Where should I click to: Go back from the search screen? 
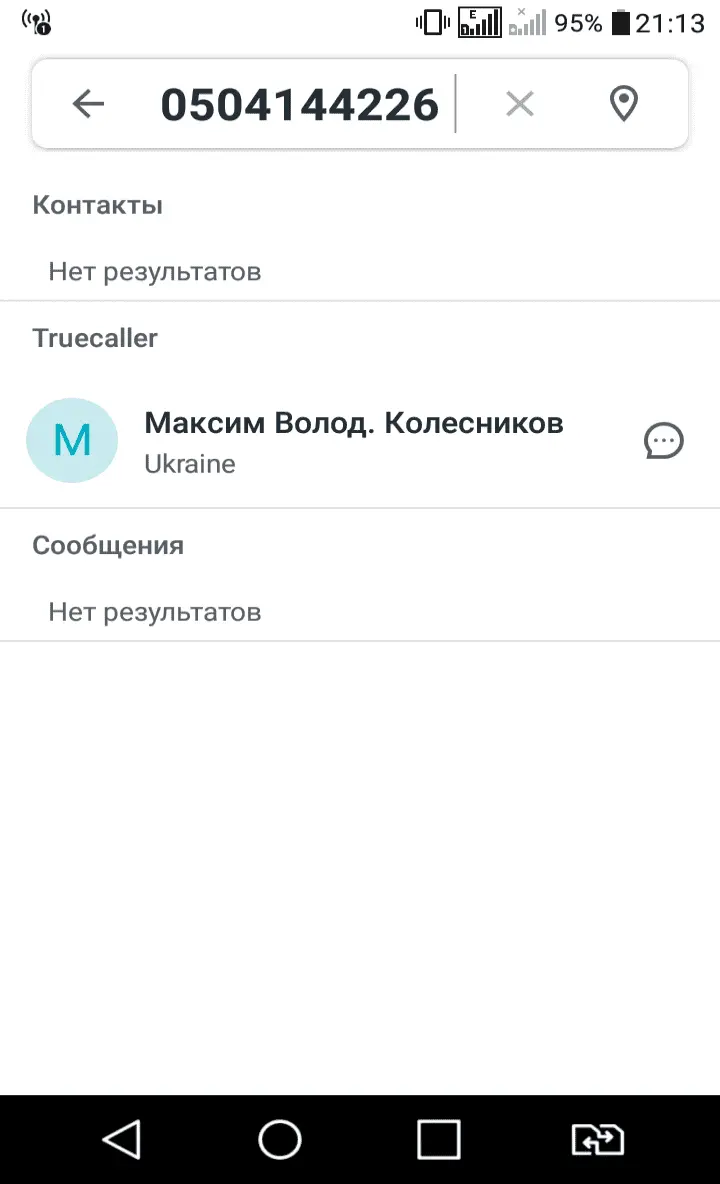(x=88, y=104)
